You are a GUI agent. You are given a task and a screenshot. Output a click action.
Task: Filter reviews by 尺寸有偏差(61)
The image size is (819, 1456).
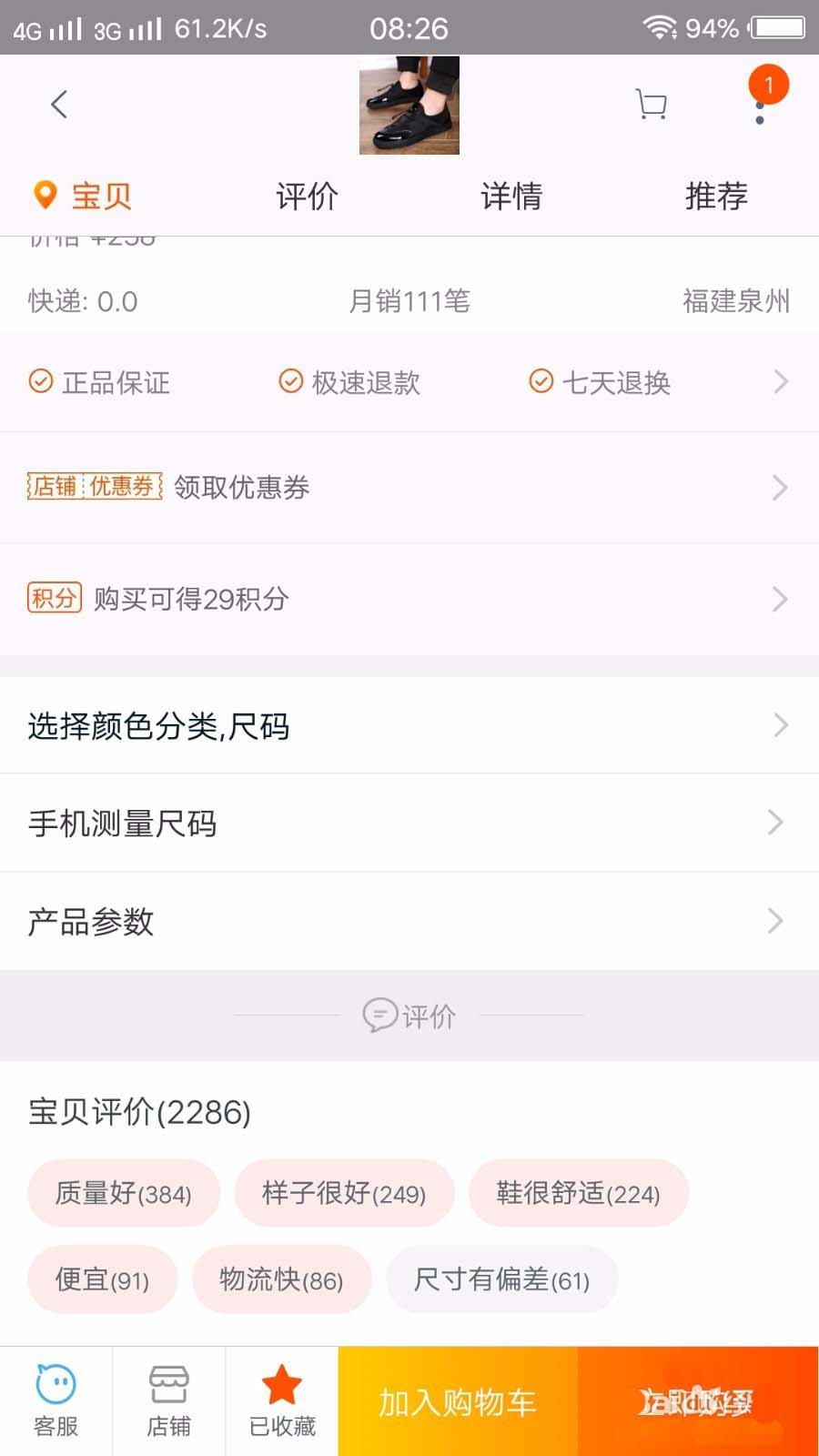501,1279
